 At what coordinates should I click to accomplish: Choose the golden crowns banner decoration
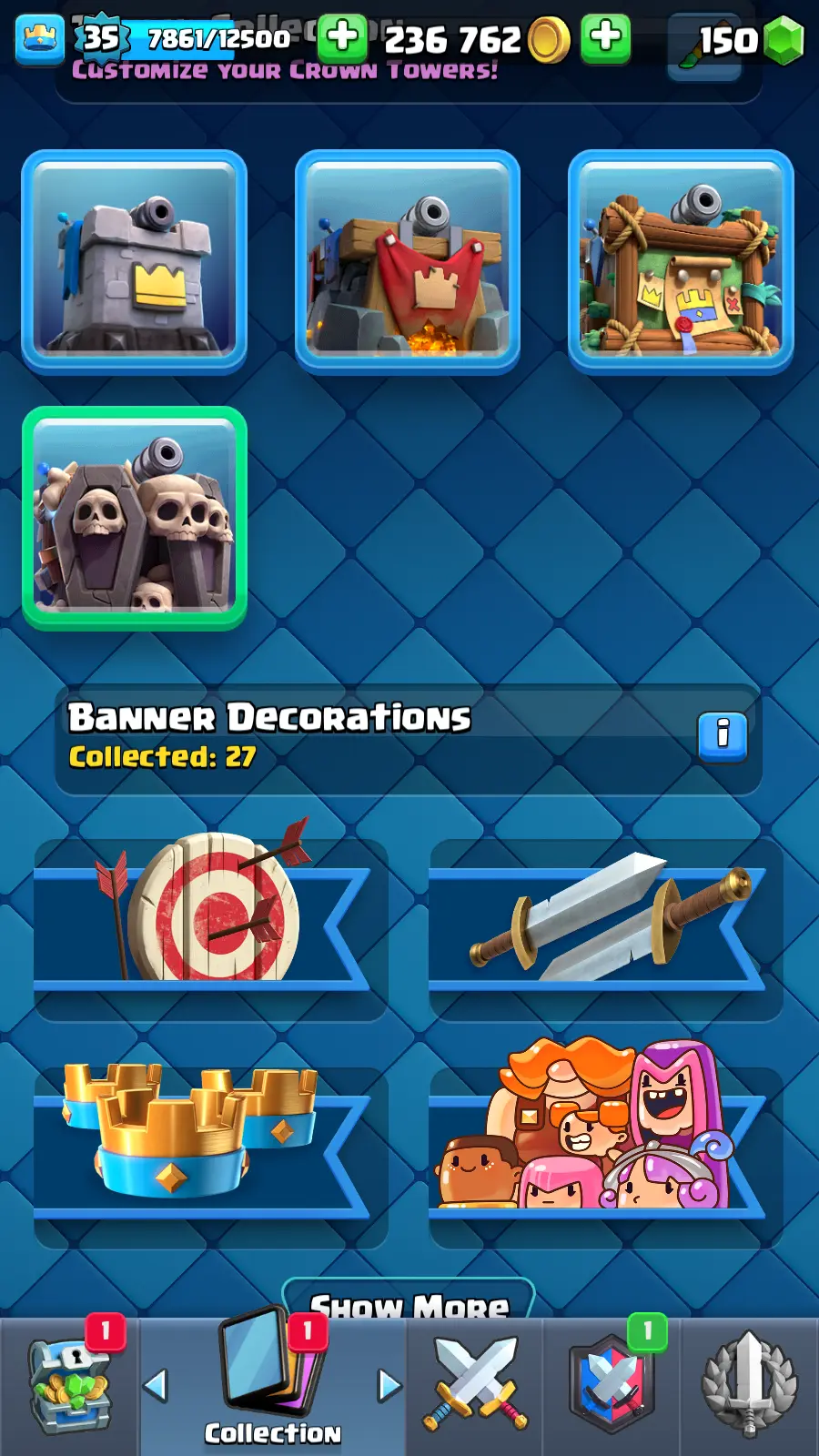click(x=210, y=1156)
